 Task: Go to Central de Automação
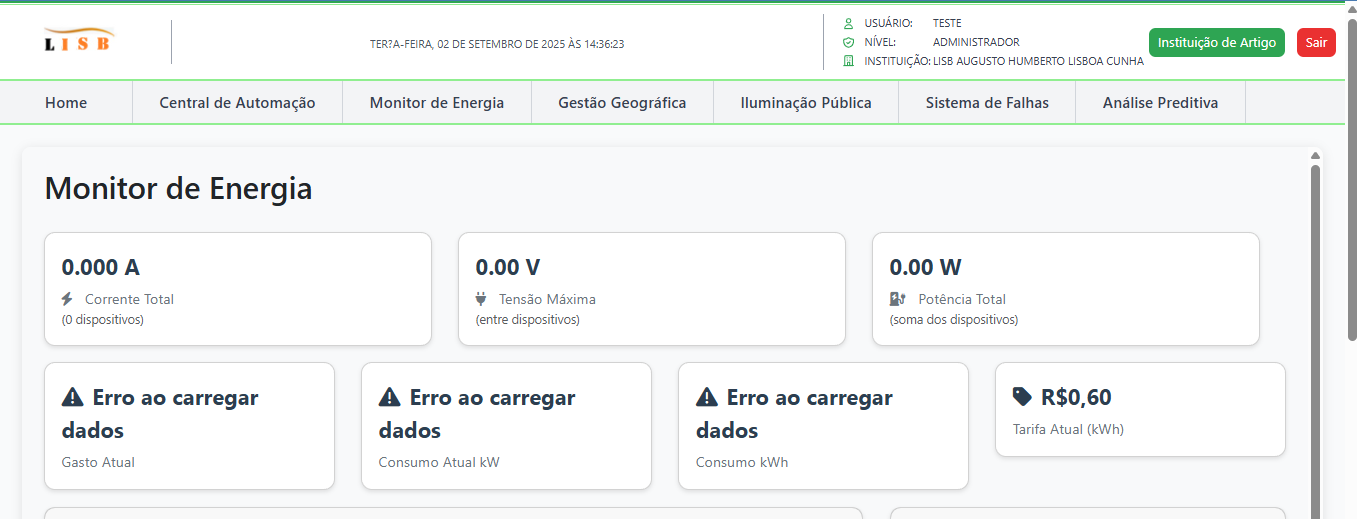237,102
